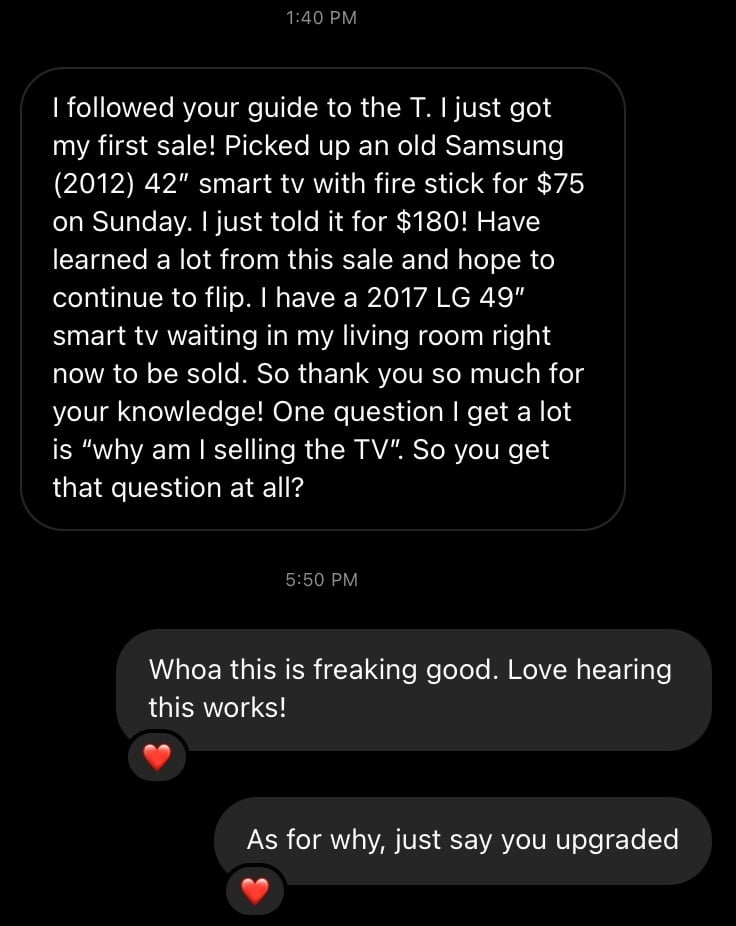Open the heart reaction under "Whoa this is freaking good"
736x926 pixels.
(157, 758)
